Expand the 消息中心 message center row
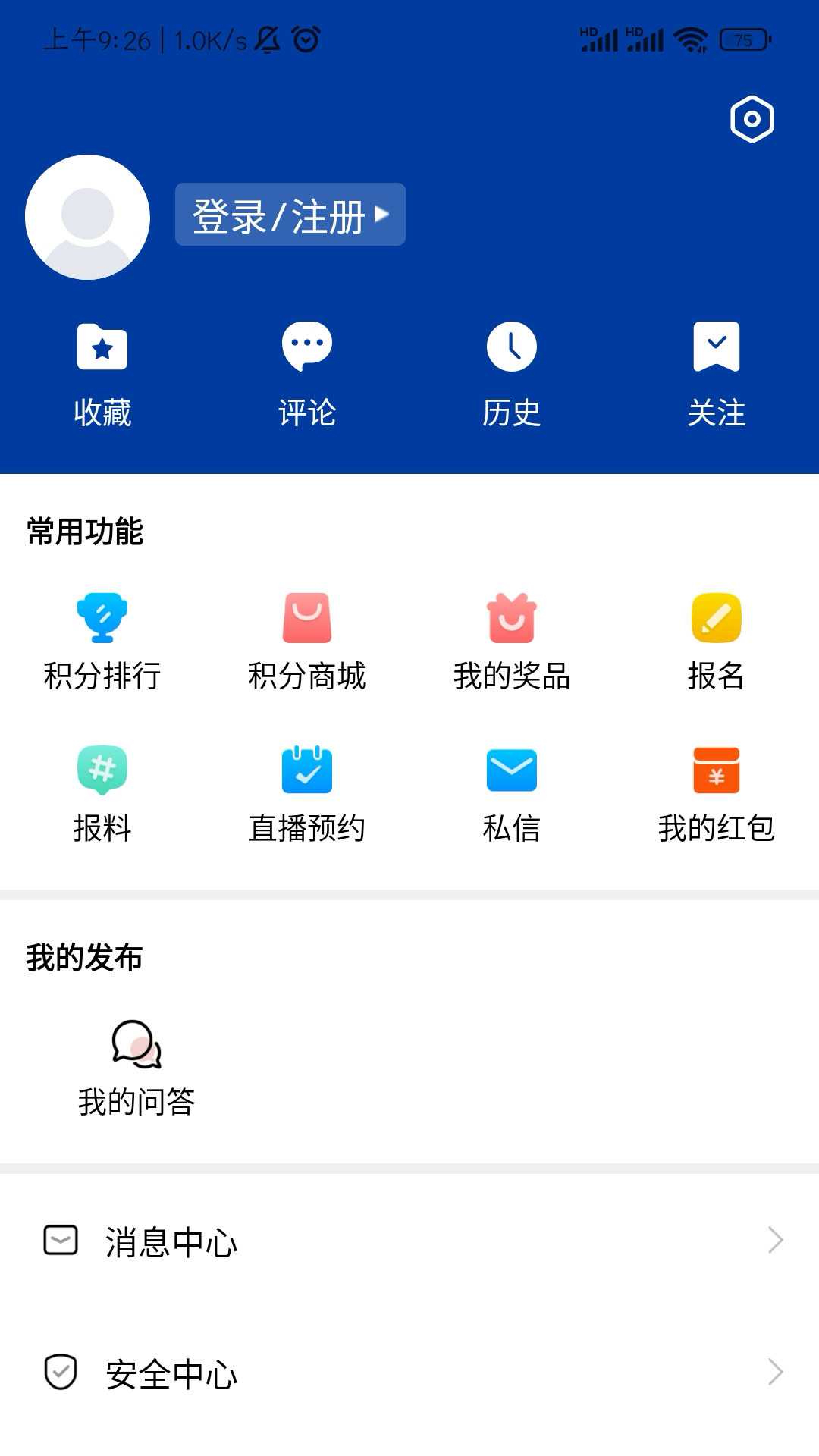The width and height of the screenshot is (819, 1456). [409, 1240]
